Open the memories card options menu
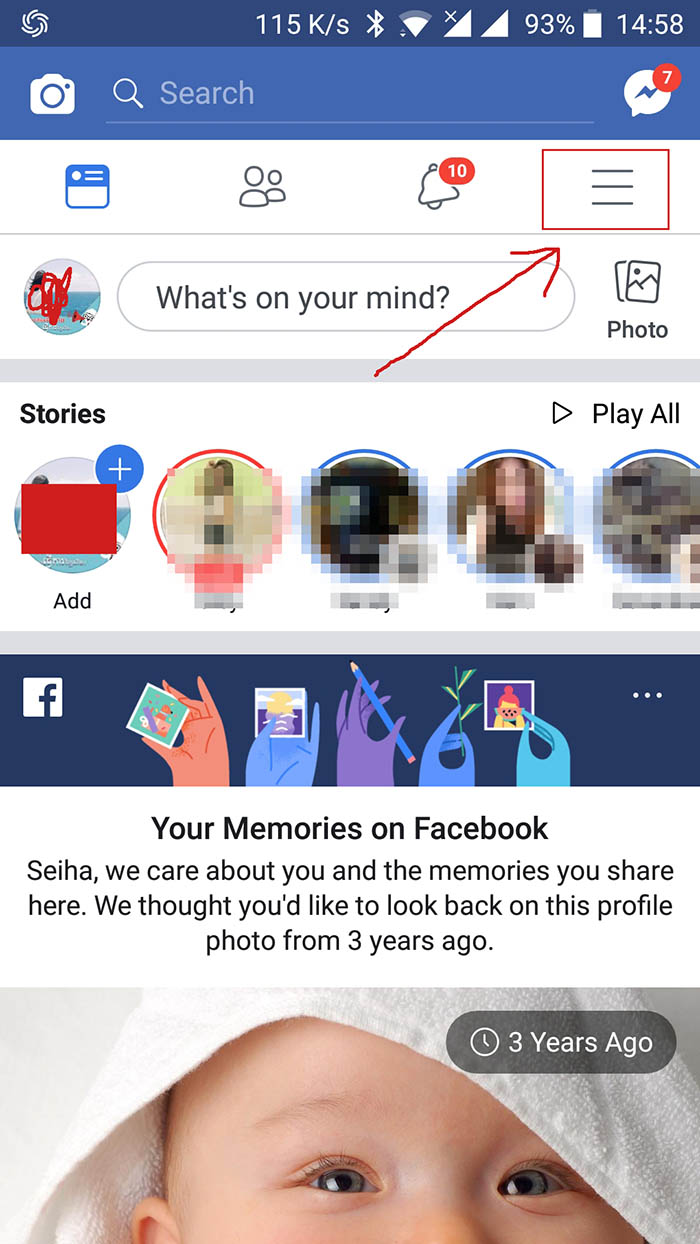This screenshot has height=1244, width=700. point(647,696)
